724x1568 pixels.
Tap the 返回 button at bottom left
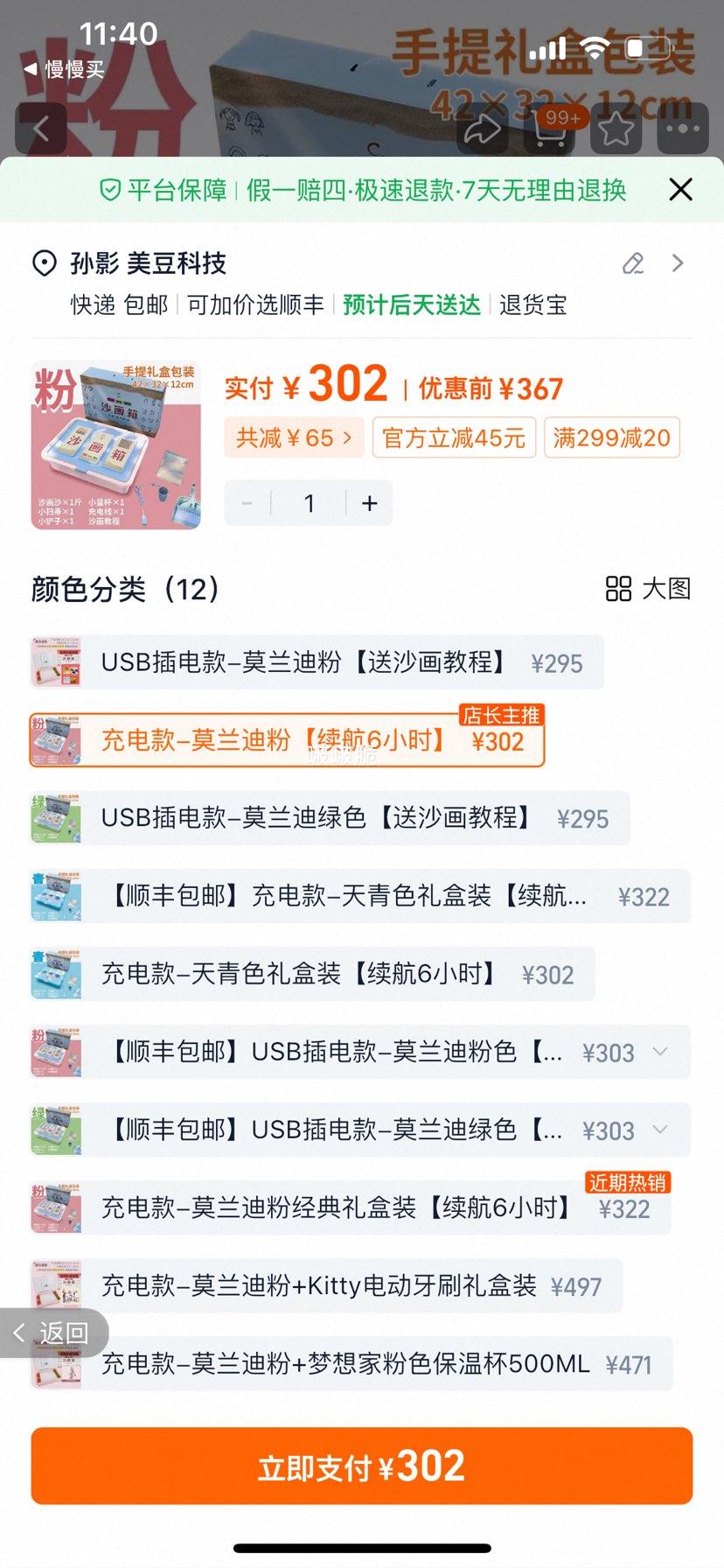(x=54, y=1332)
